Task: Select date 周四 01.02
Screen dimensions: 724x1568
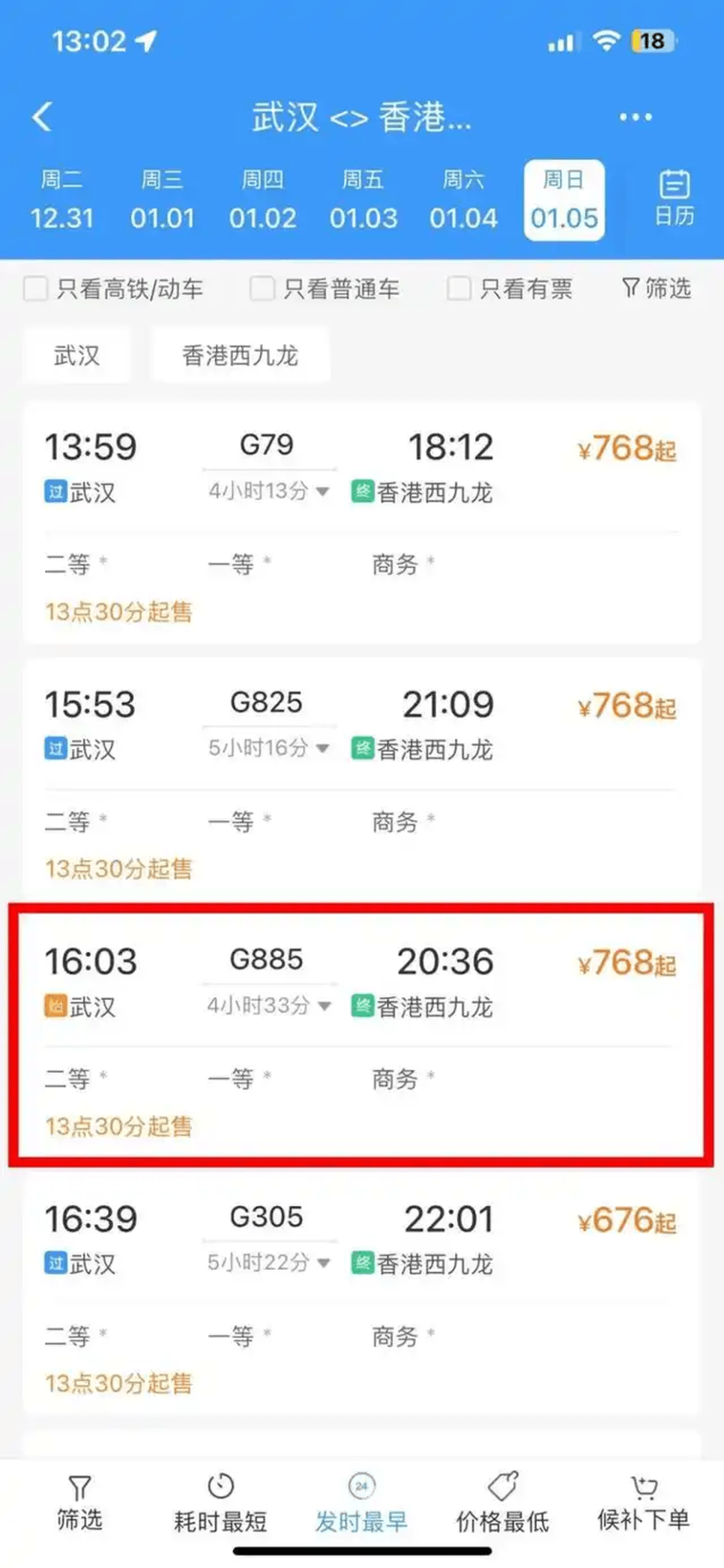Action: pos(262,200)
